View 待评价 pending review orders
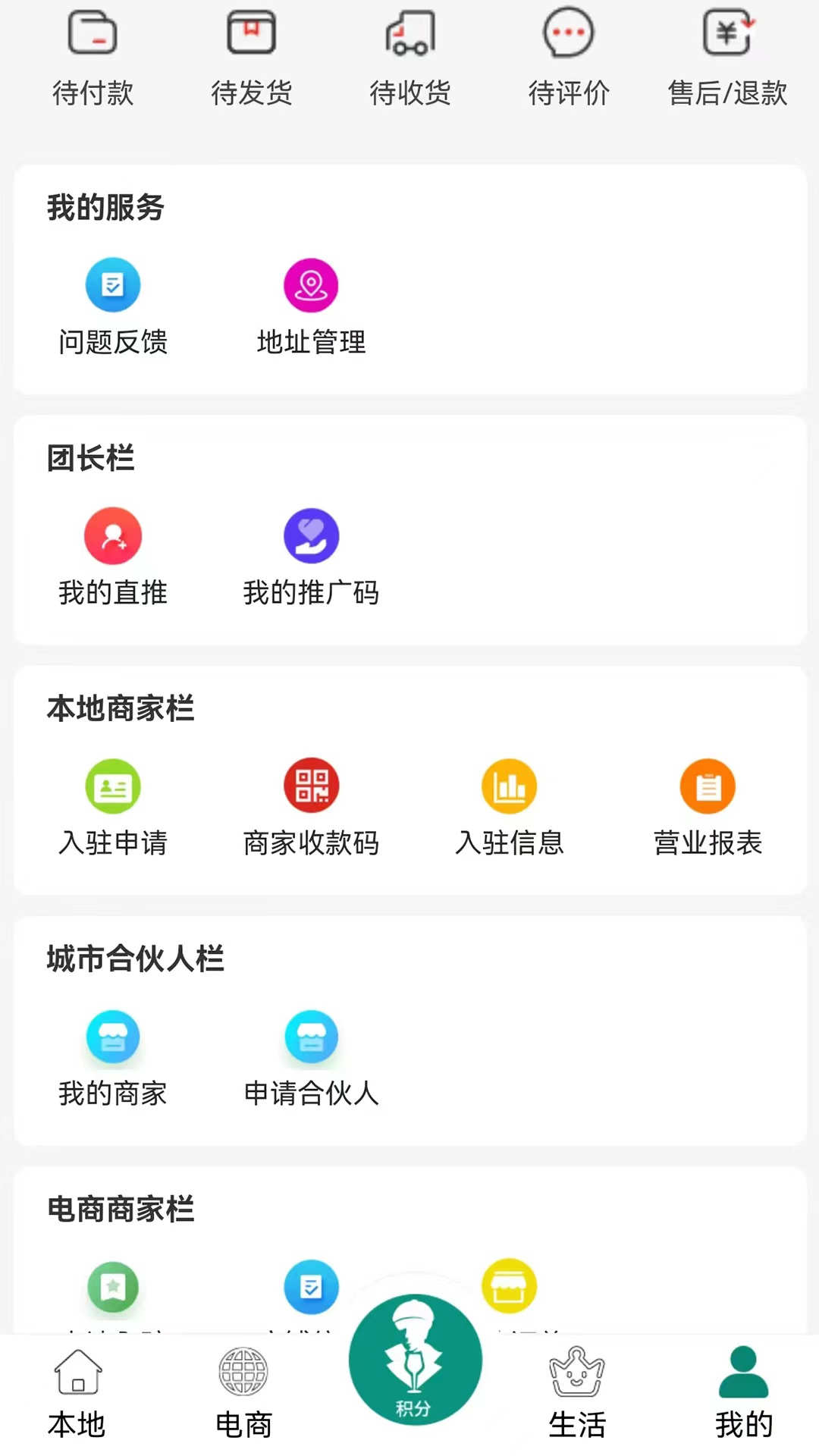 (569, 53)
